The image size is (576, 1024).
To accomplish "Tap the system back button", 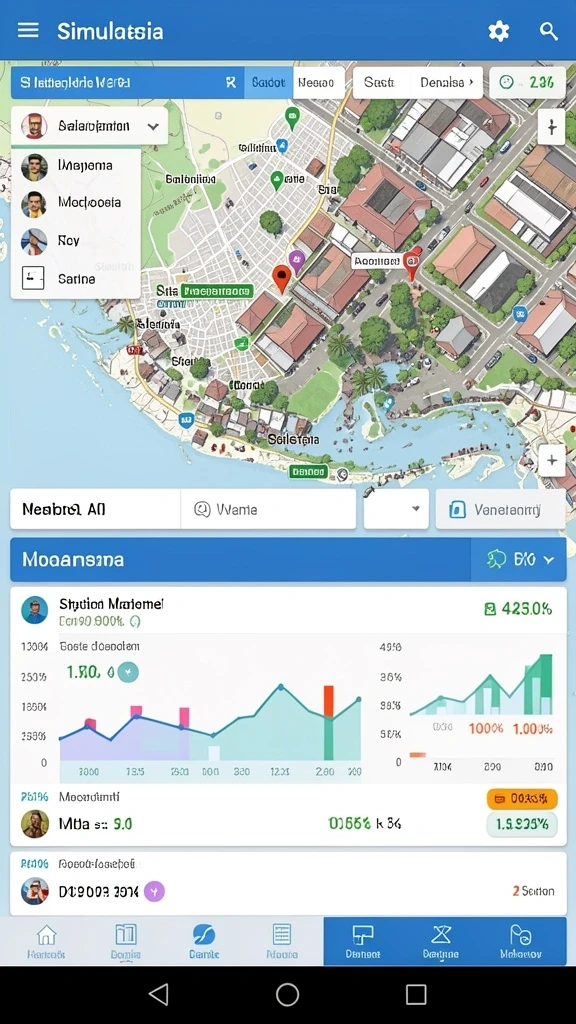I will [159, 995].
